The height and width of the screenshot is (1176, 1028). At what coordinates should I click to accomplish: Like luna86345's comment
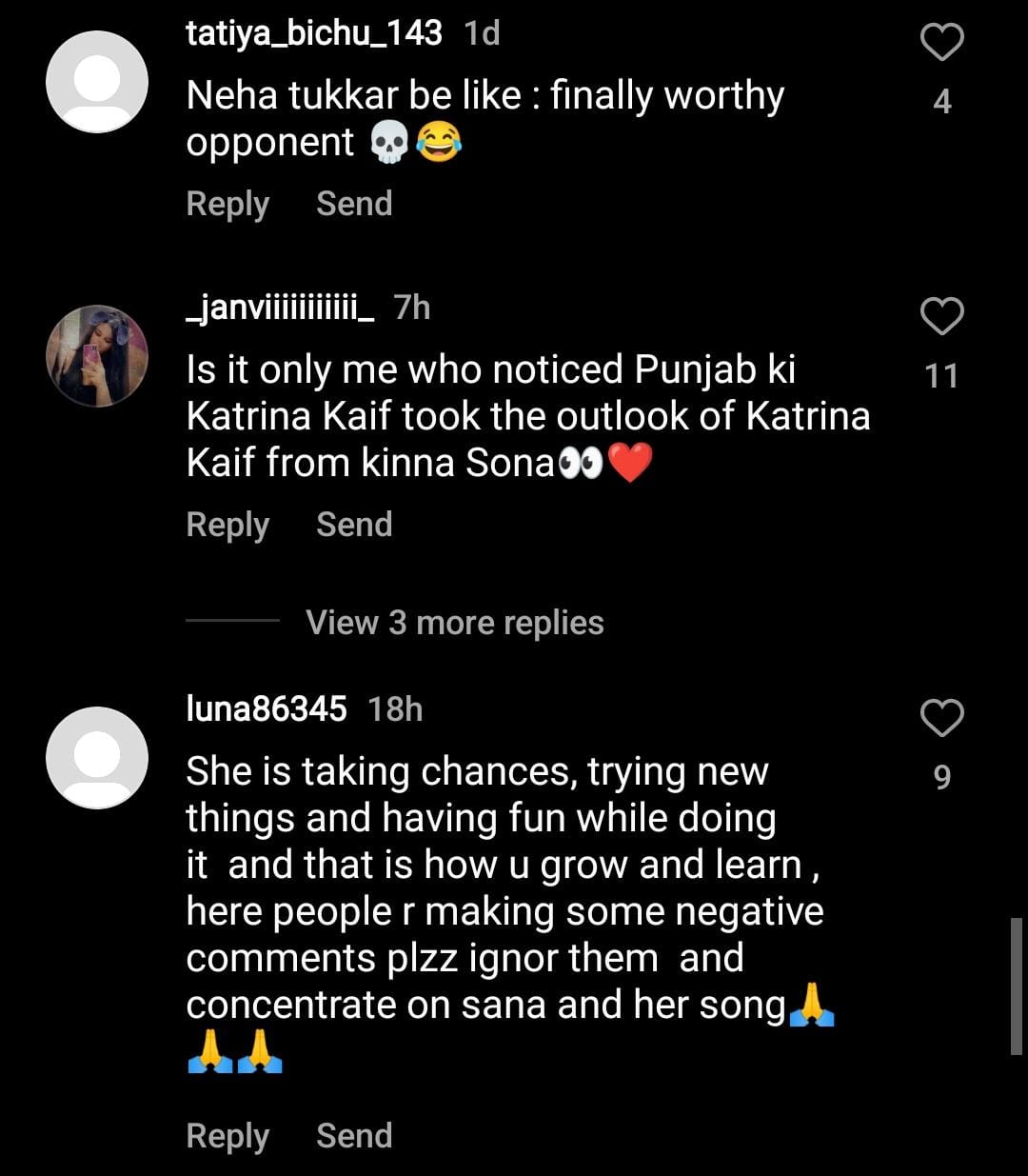click(x=941, y=719)
